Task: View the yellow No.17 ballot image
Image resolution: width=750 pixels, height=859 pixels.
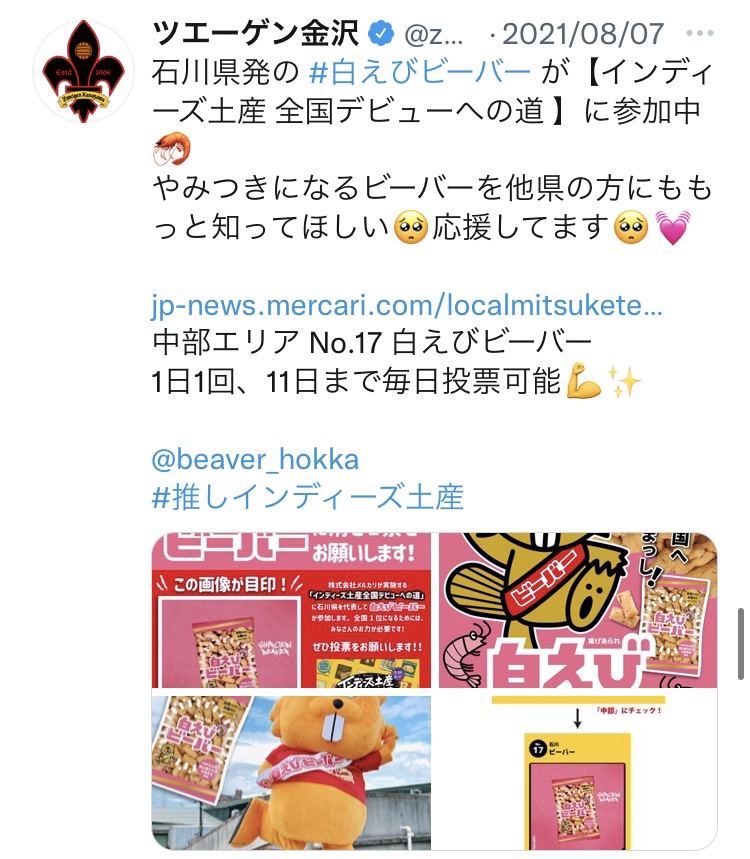Action: (578, 772)
